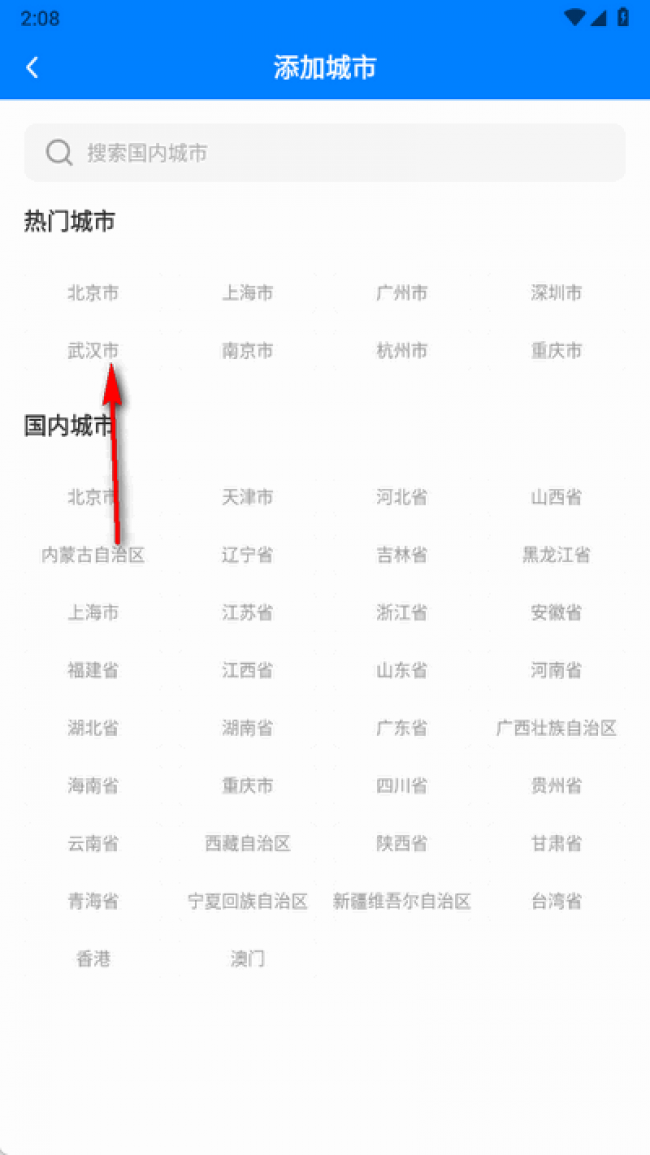Pick 武汉市 from hot cities
The height and width of the screenshot is (1155, 650).
pyautogui.click(x=93, y=351)
